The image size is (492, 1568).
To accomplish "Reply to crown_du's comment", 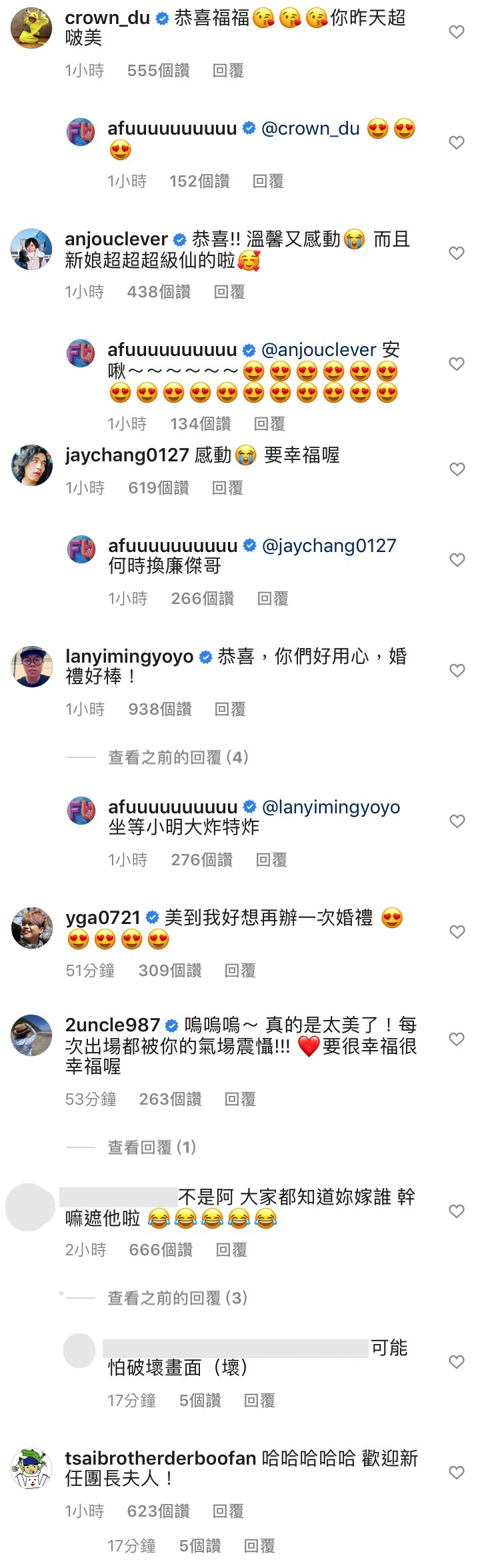I will pyautogui.click(x=228, y=71).
